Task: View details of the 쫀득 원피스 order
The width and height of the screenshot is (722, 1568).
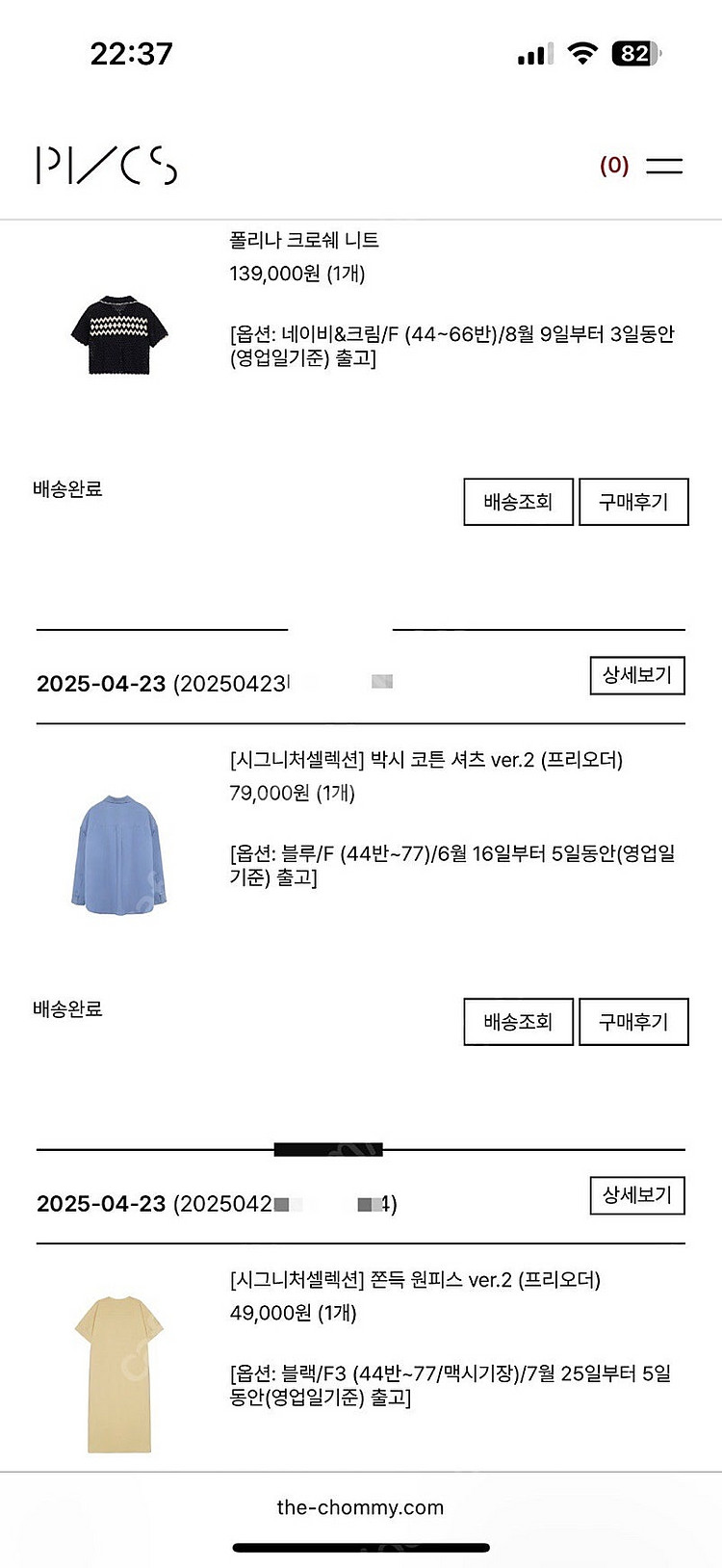Action: pos(636,1195)
